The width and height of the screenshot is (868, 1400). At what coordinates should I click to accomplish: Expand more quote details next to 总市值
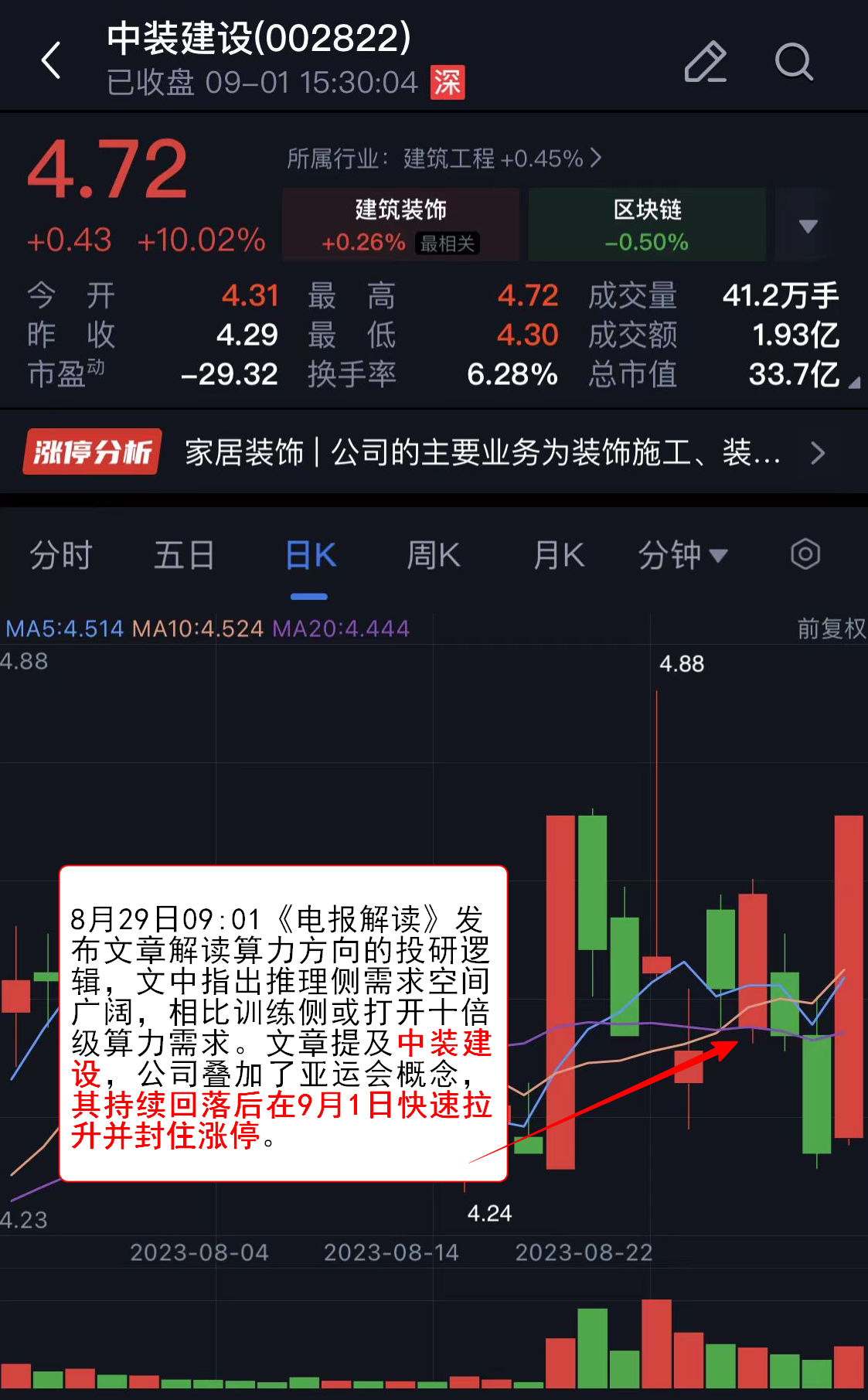pos(854,383)
